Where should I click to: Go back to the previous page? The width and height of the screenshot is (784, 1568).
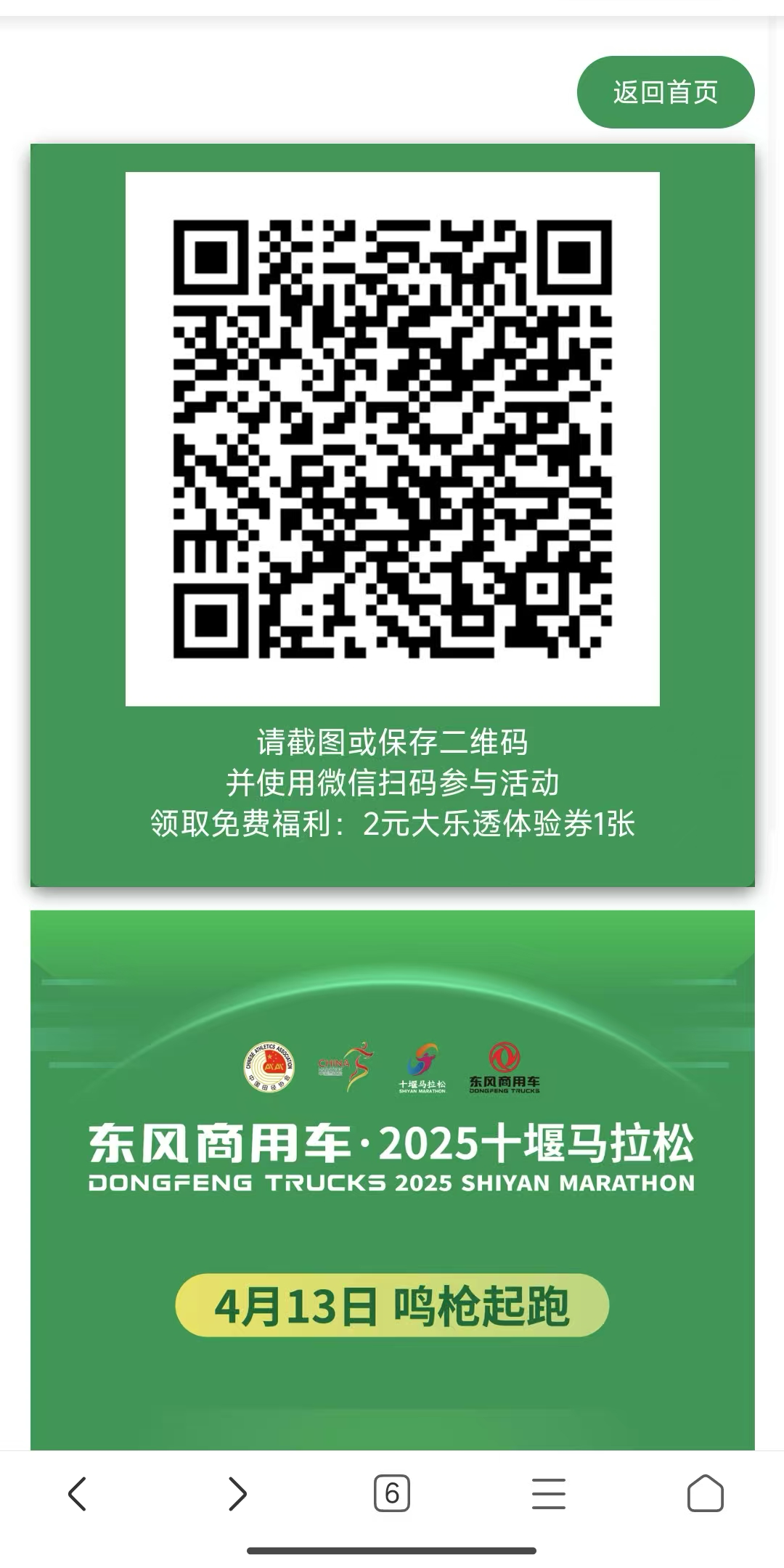(x=78, y=1493)
